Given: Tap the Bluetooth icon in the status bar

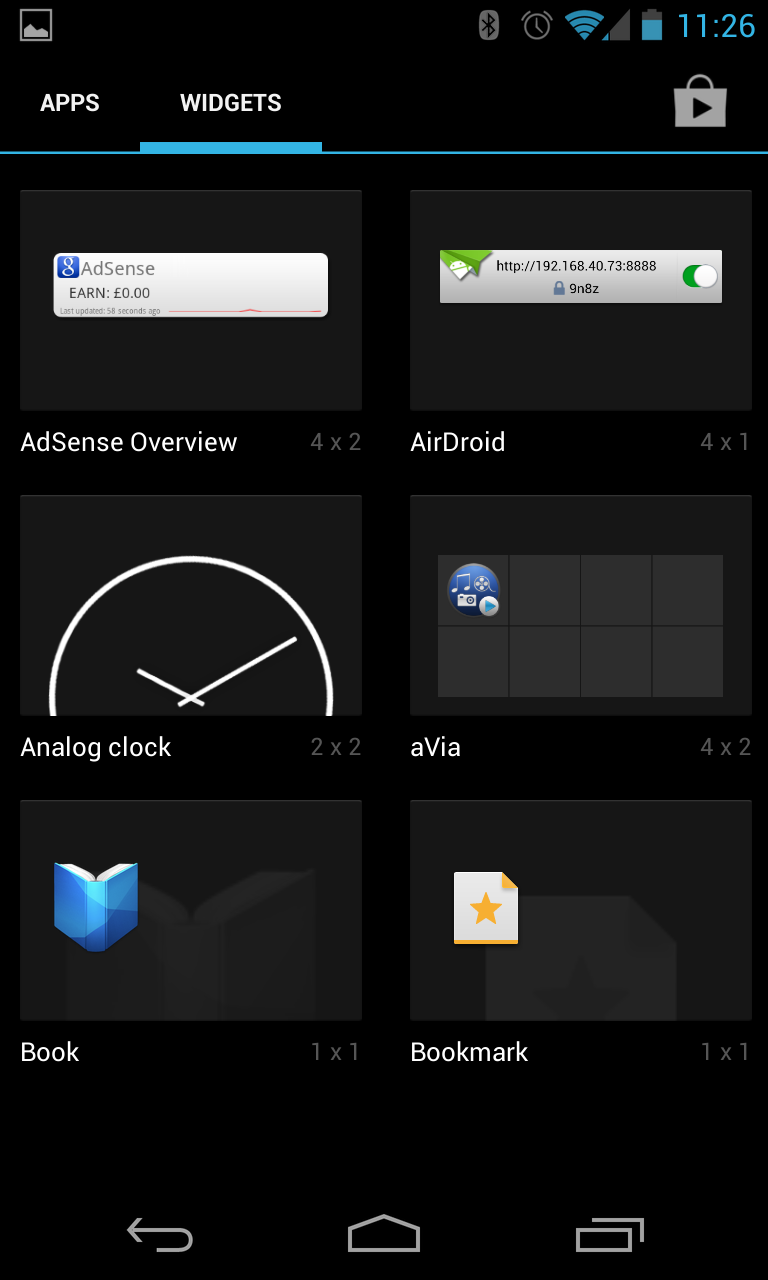Looking at the screenshot, I should coord(487,25).
